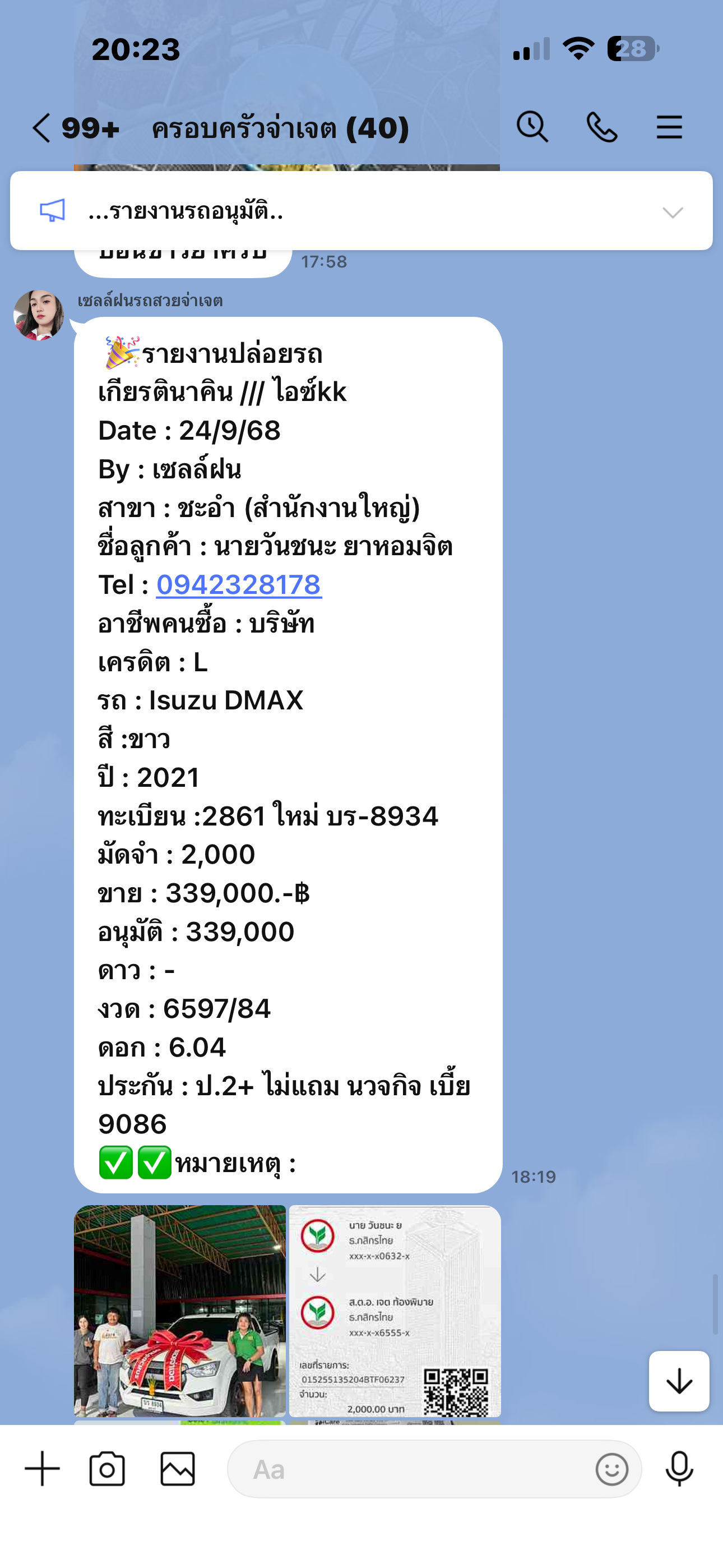Screen dimensions: 723x1568
Task: Search within this chat
Action: point(532,127)
